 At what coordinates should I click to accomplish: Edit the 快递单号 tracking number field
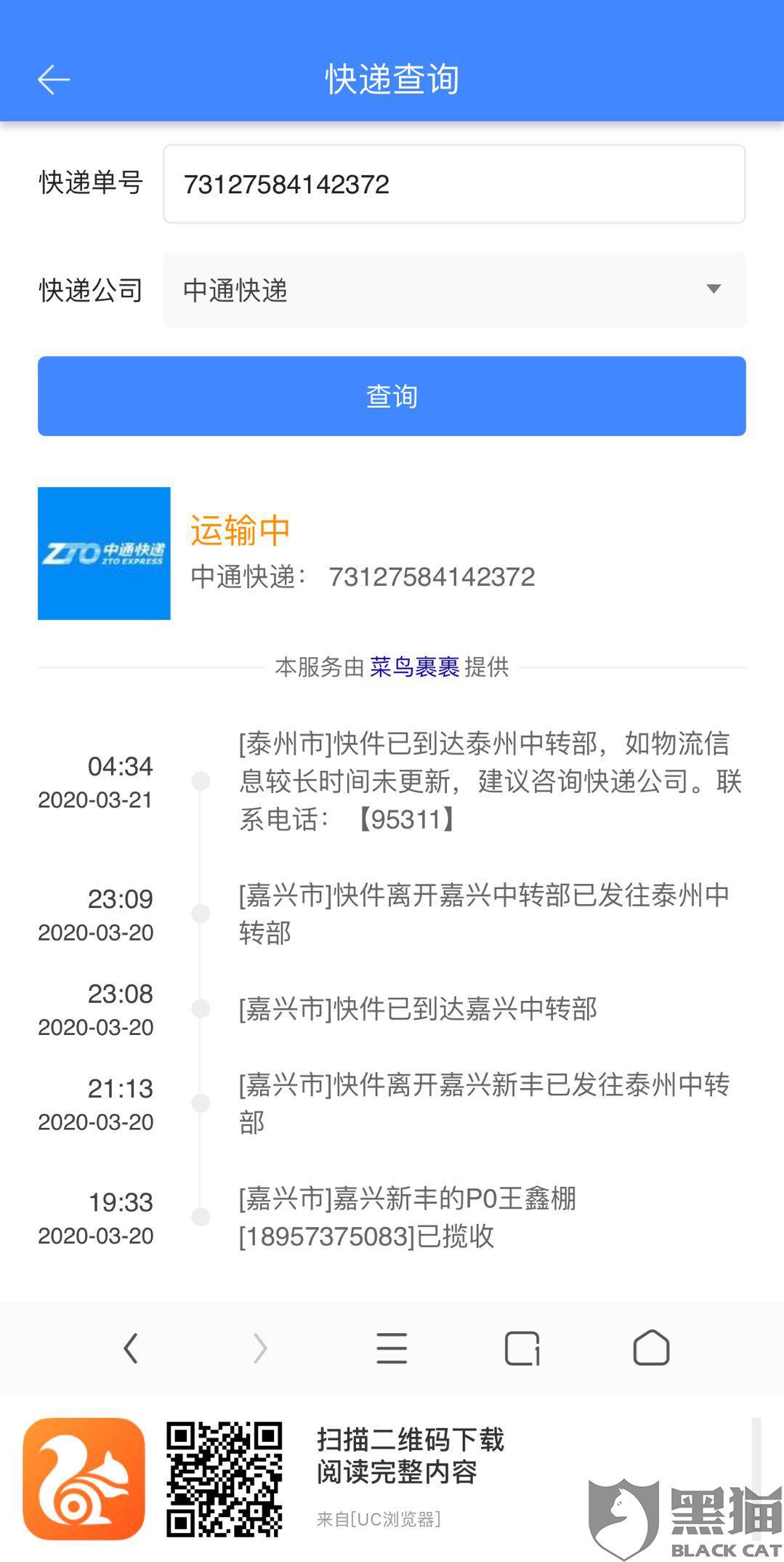click(454, 184)
